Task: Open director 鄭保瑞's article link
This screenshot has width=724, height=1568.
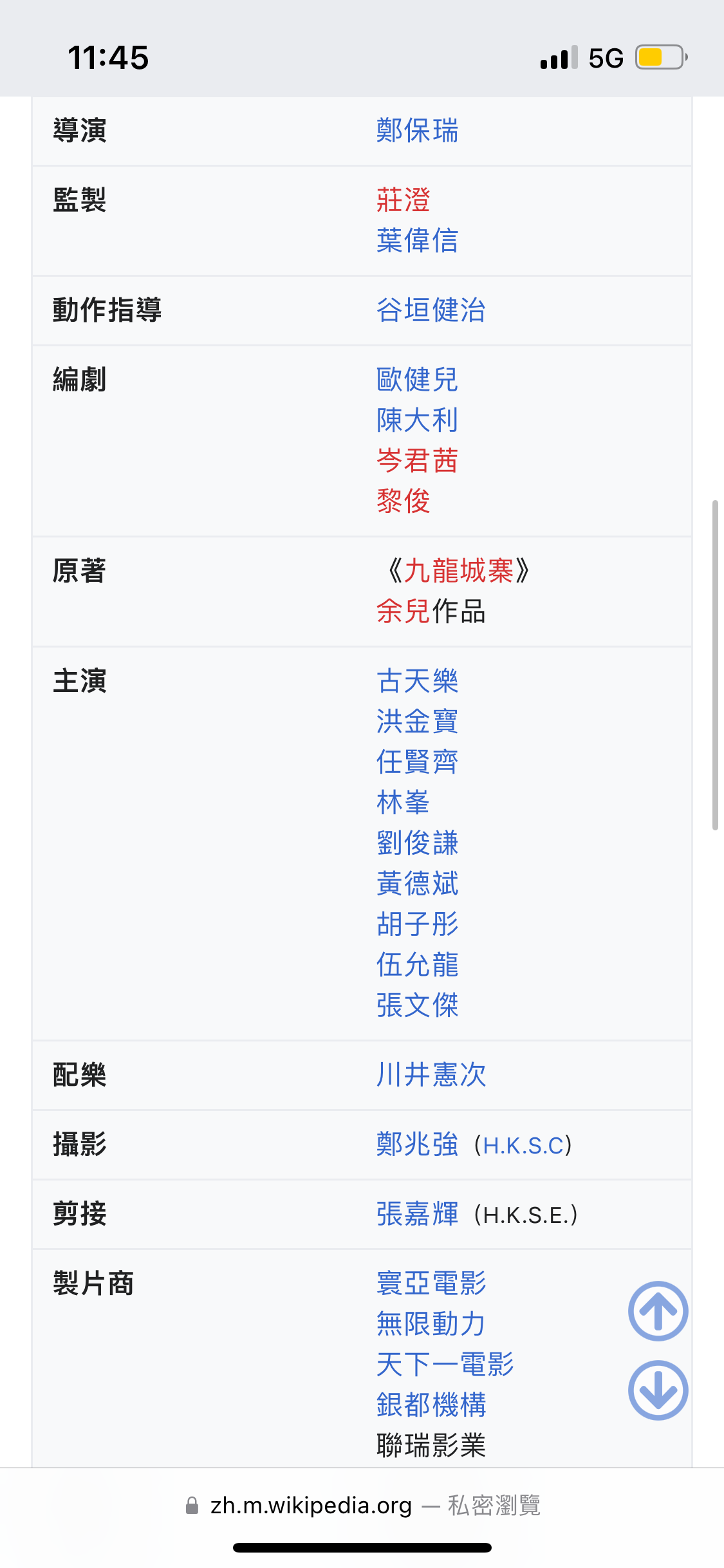Action: point(417,131)
